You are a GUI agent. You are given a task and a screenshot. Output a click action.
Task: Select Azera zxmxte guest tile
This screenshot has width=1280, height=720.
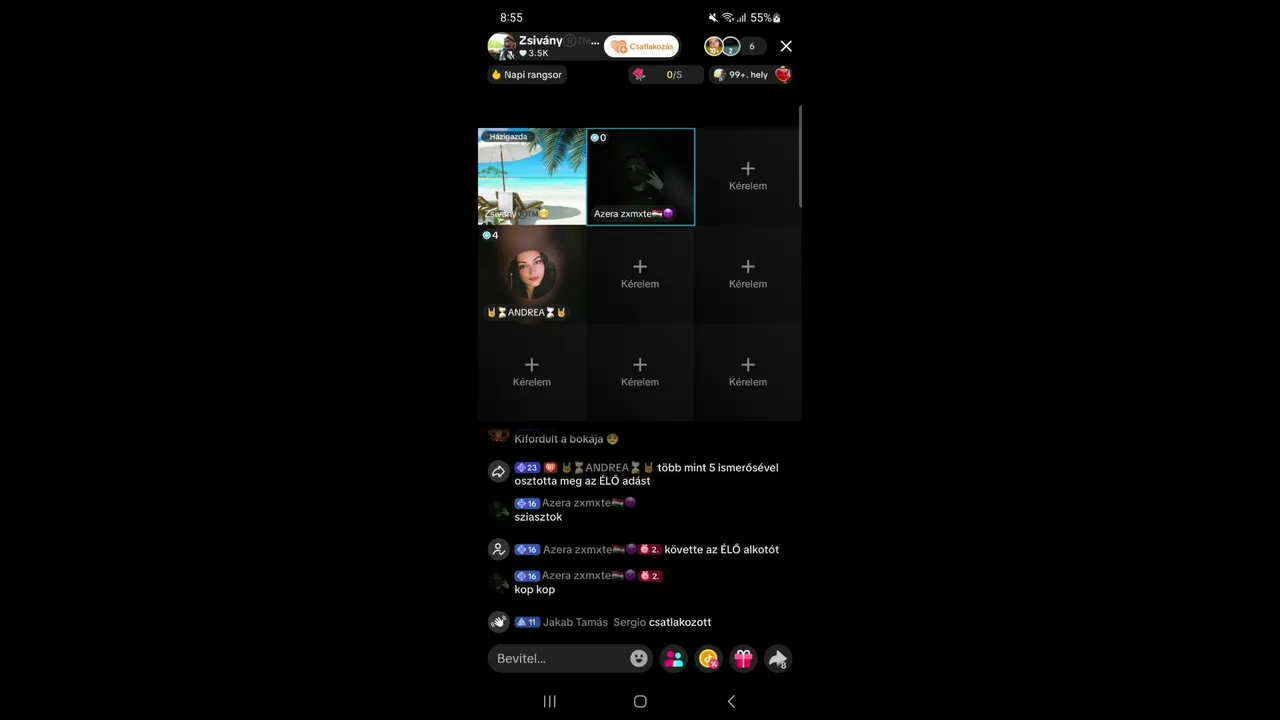tap(640, 177)
